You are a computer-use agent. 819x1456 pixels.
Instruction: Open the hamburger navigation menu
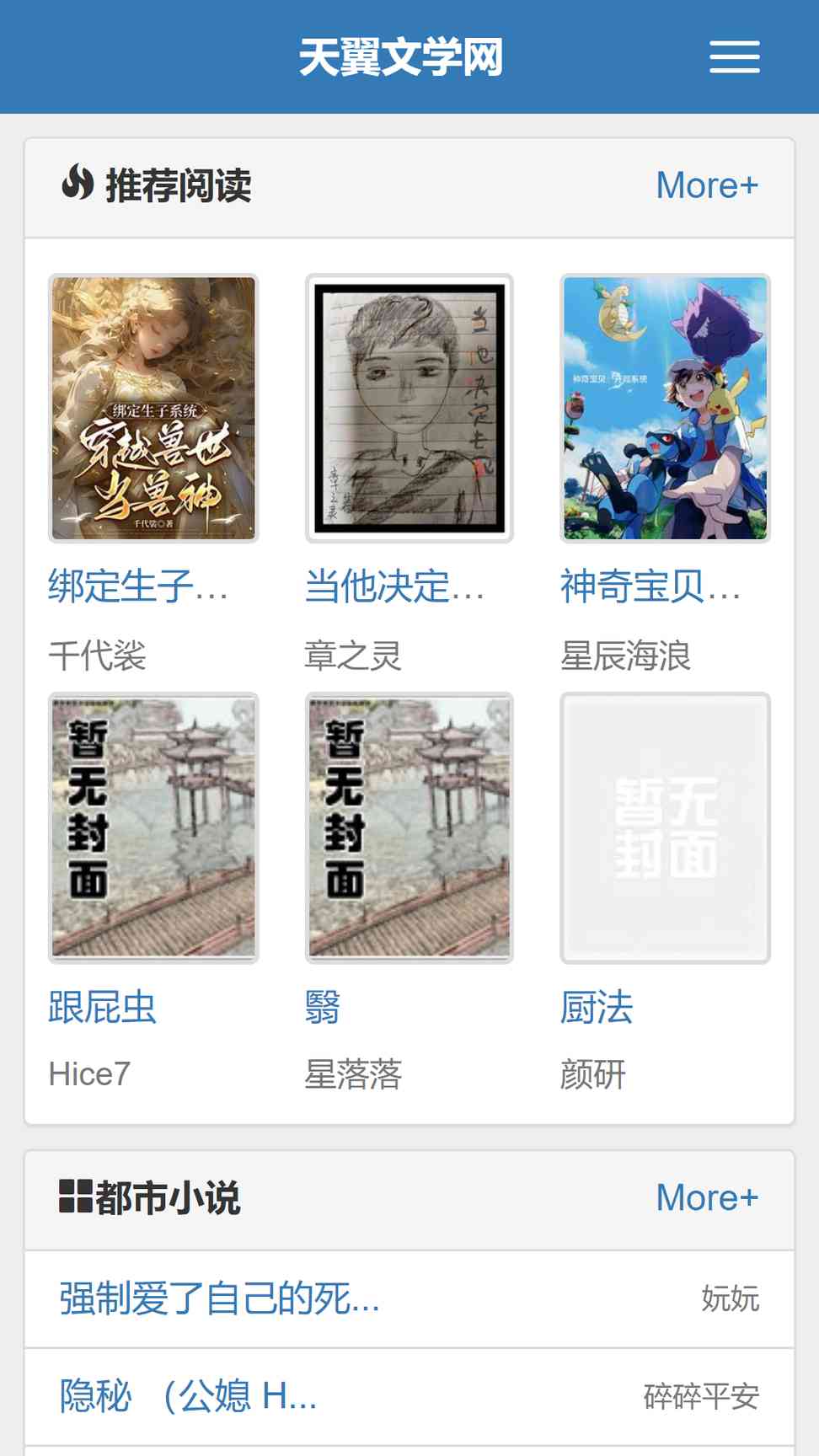734,57
